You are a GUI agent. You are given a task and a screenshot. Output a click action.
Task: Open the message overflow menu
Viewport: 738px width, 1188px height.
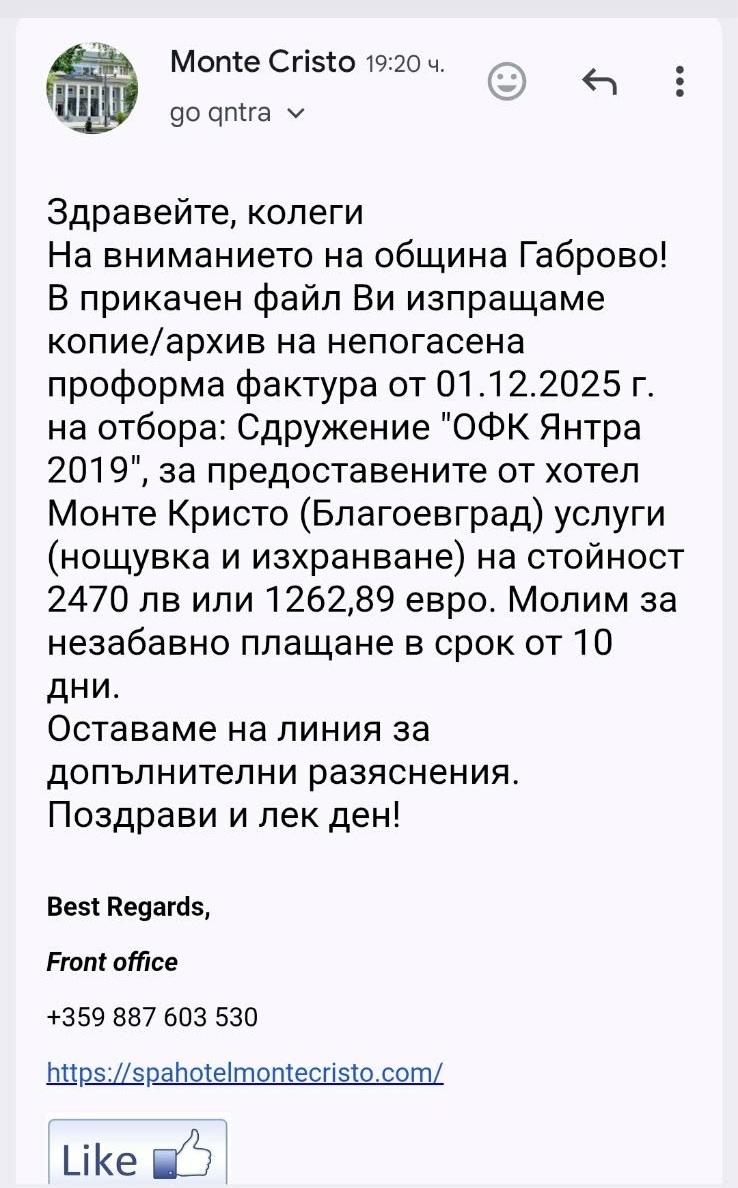[679, 82]
